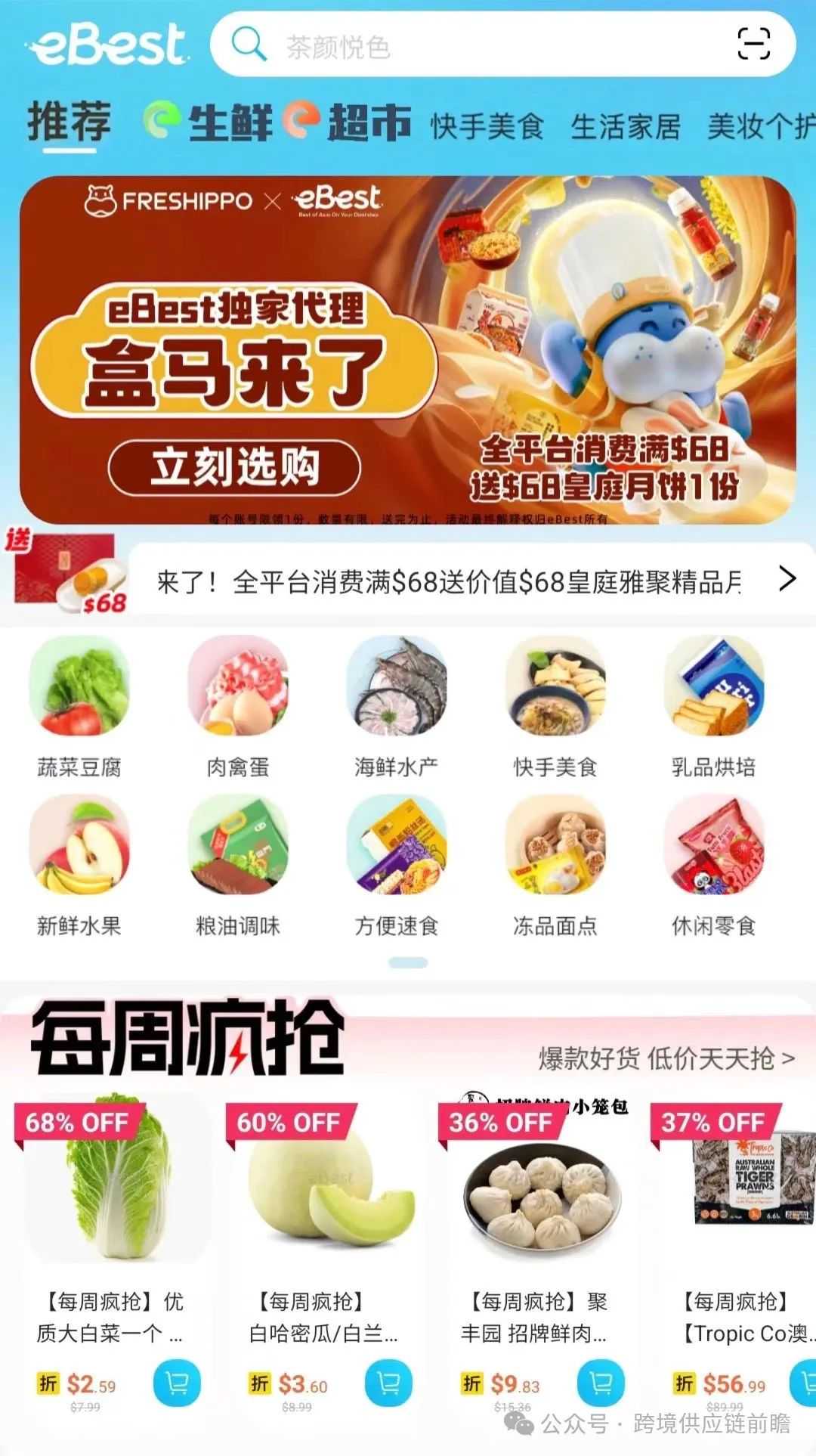Tap 立刻选购 on the 盒马来了 banner
Image resolution: width=816 pixels, height=1456 pixels.
234,467
